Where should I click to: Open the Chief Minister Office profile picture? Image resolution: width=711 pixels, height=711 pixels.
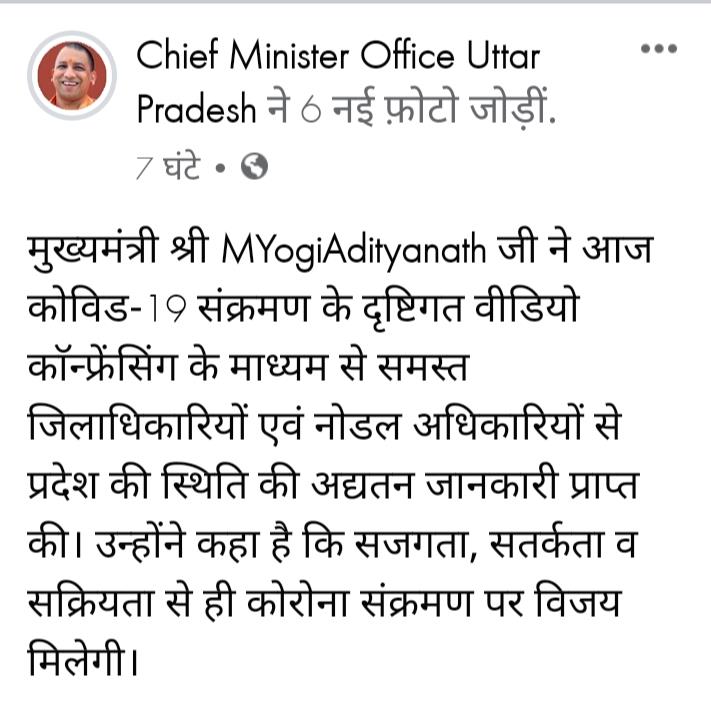point(74,75)
